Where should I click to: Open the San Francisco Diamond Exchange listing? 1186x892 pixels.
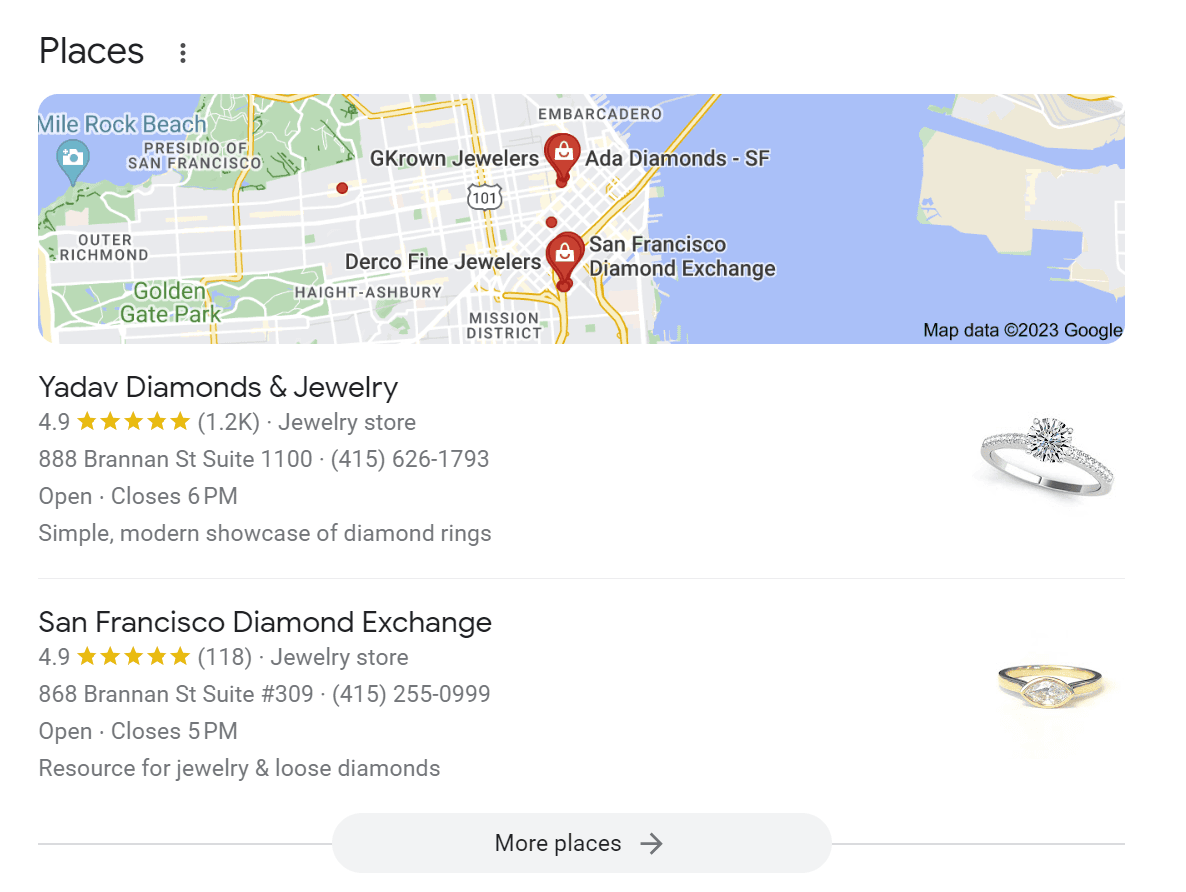click(x=265, y=622)
